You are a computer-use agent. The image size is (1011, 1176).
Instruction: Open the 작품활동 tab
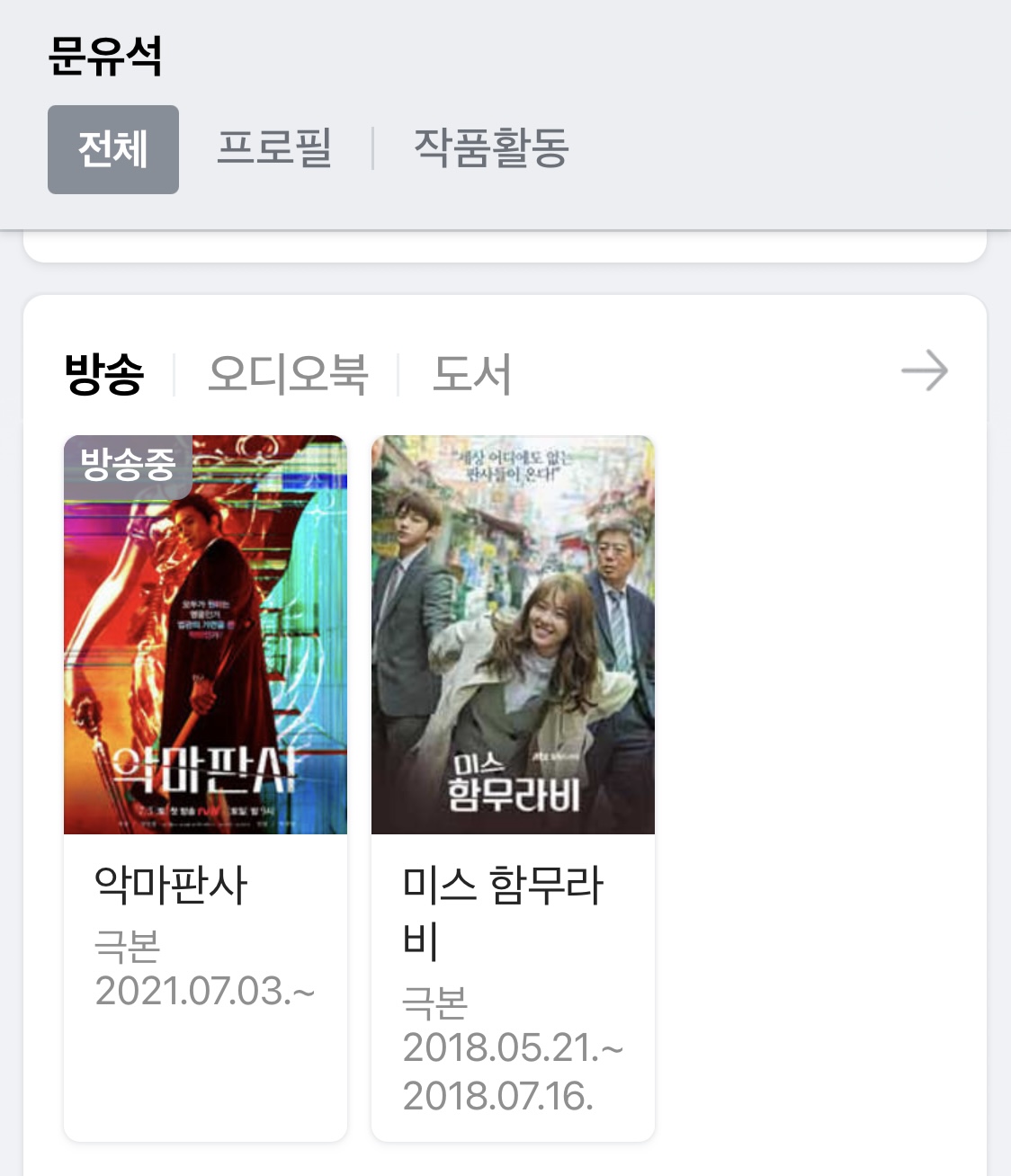(491, 147)
